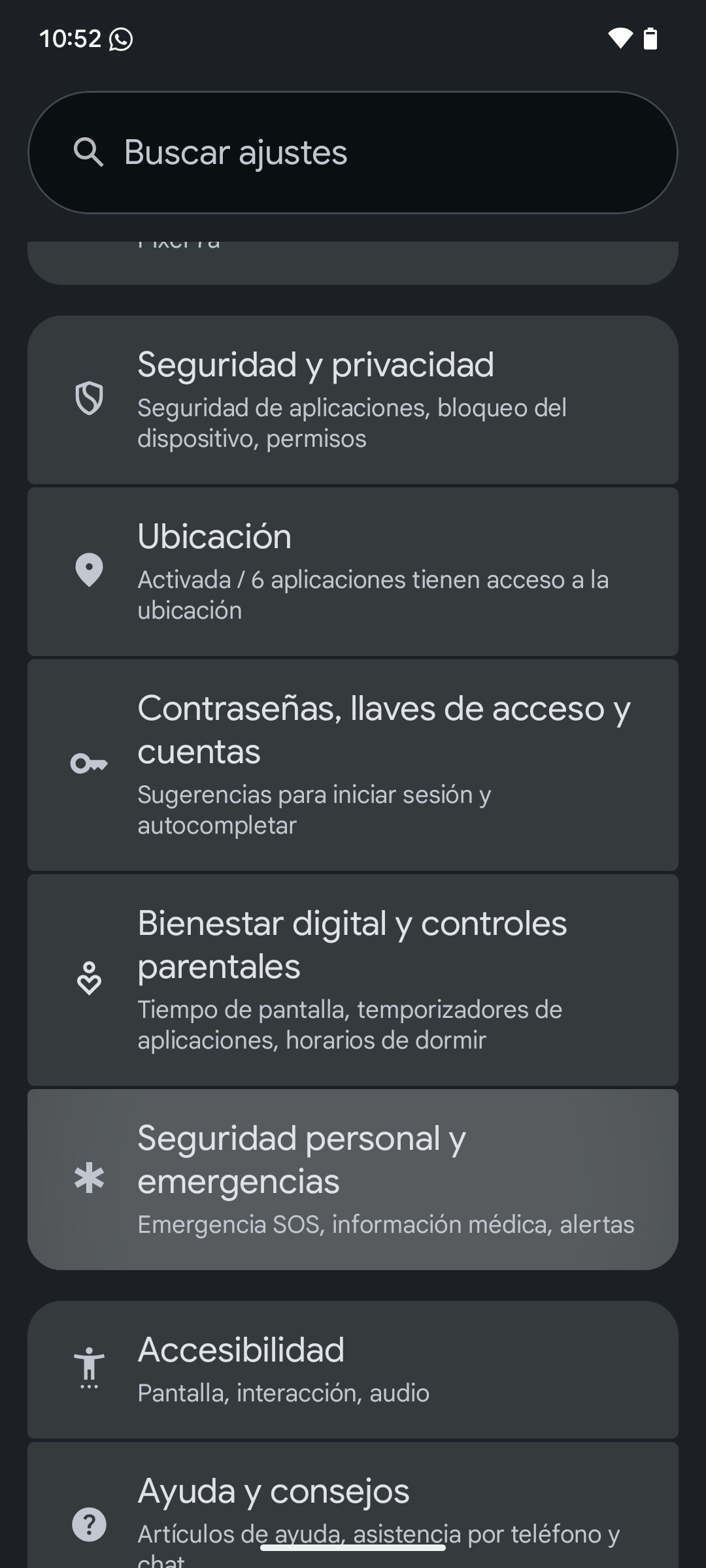This screenshot has width=706, height=1568.
Task: Tap the asterisk icon for Seguridad personal
Action: tap(89, 1177)
